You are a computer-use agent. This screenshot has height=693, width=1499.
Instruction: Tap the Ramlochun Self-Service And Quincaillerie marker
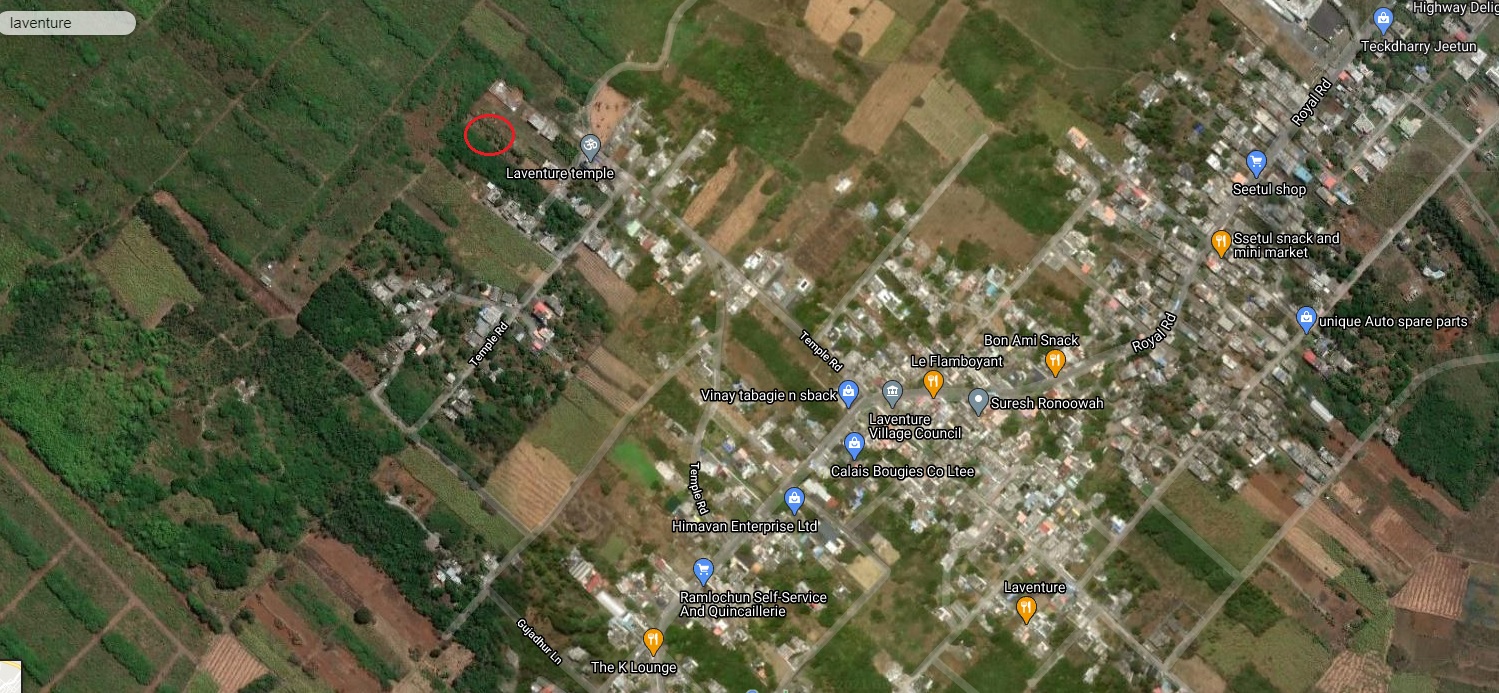703,571
